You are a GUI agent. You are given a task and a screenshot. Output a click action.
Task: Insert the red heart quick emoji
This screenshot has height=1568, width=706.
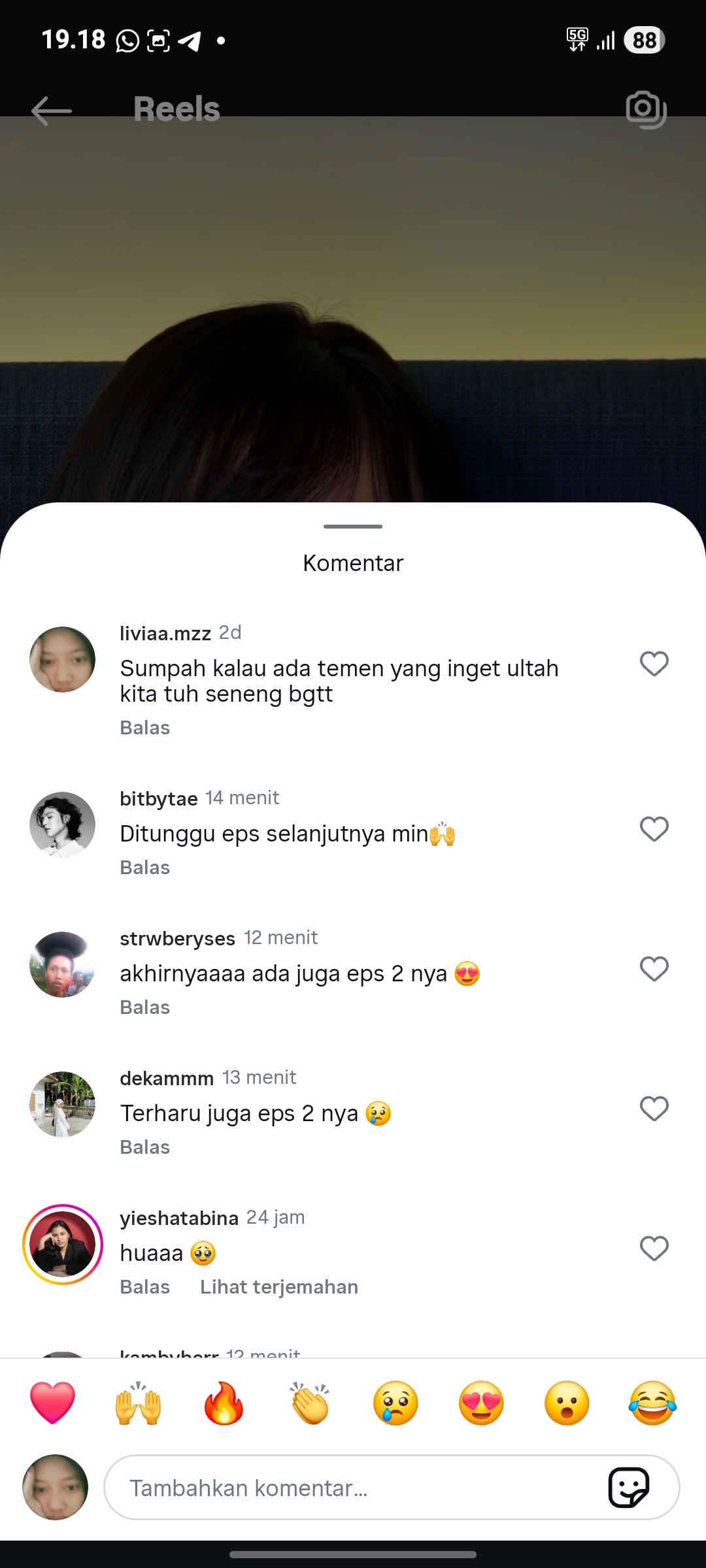(52, 1403)
